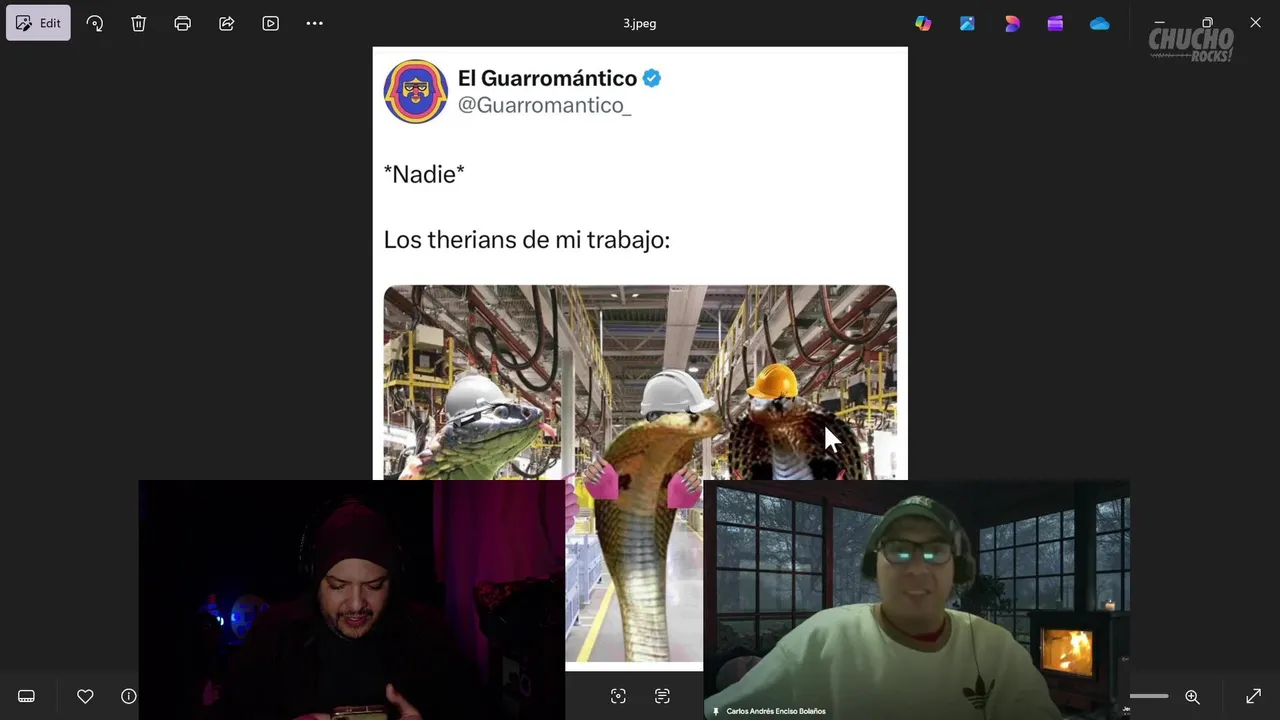This screenshot has width=1280, height=720.
Task: Enter full screen view
Action: pyautogui.click(x=1253, y=696)
